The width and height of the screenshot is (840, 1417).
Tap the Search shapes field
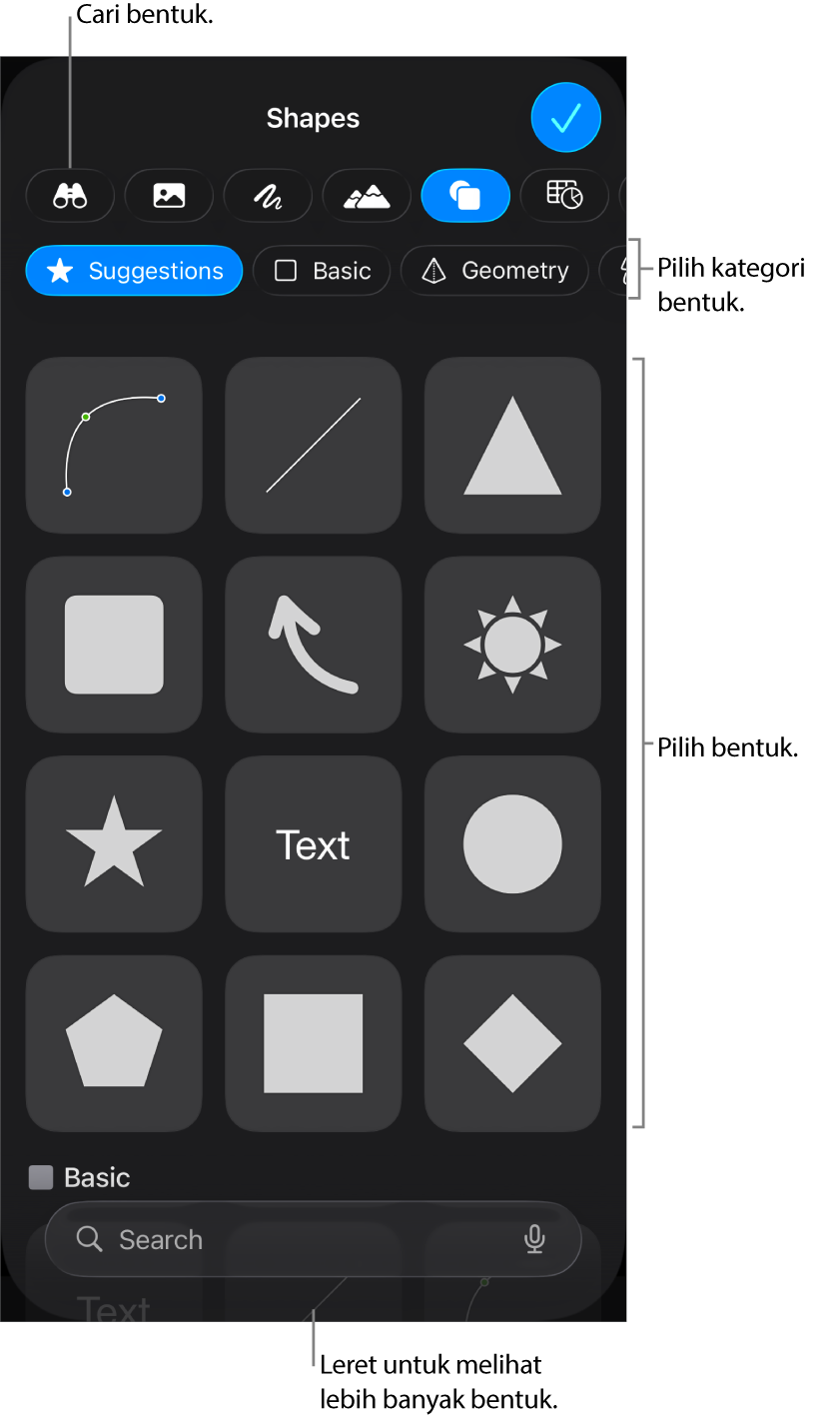[300, 1239]
